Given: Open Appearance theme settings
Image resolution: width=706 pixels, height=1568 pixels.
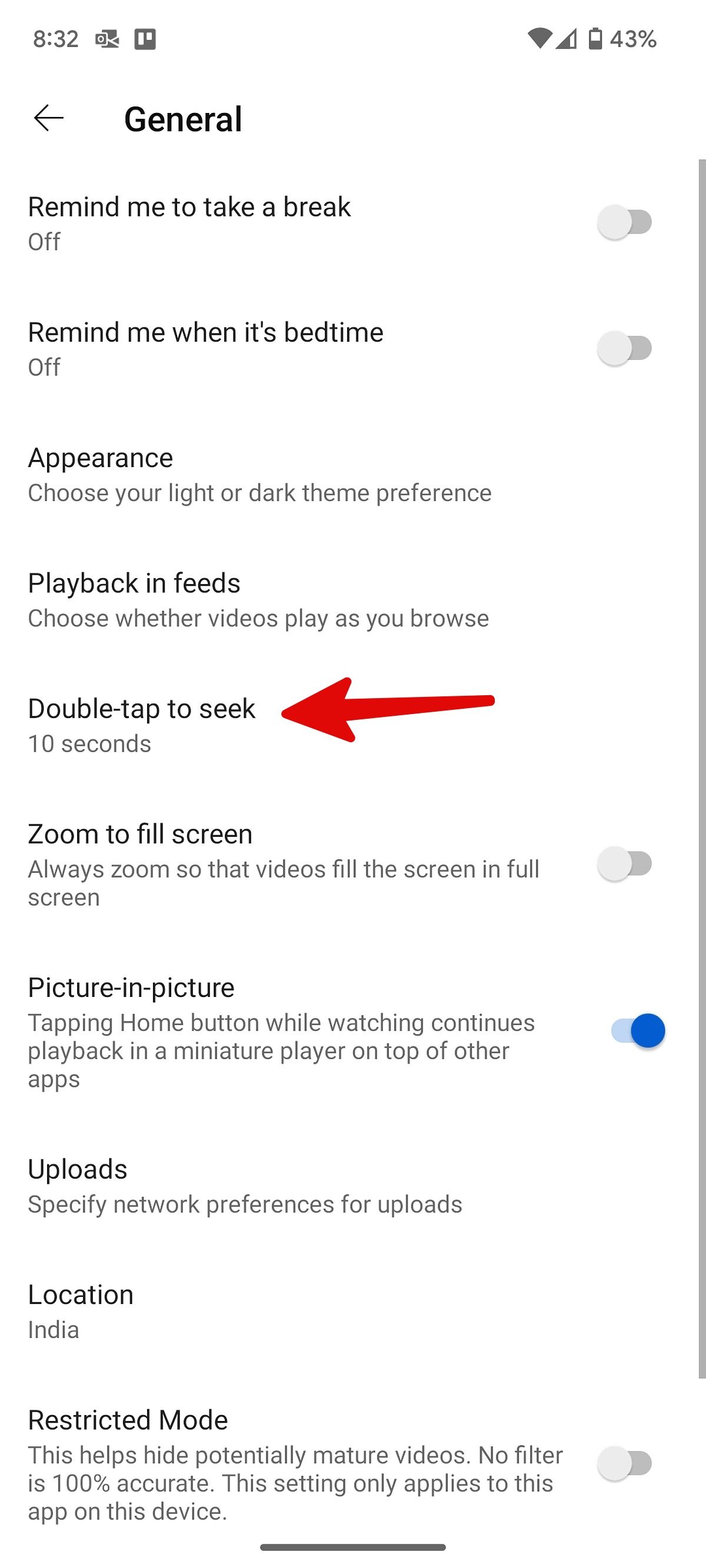Looking at the screenshot, I should coord(259,475).
